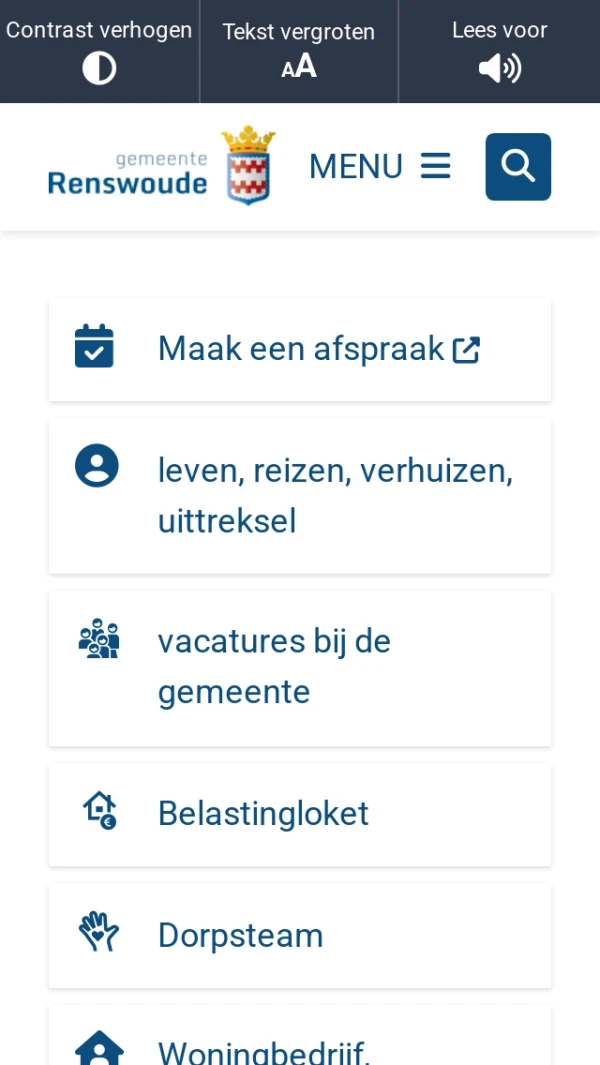
Task: Open leven, reizen, verhuizen, uittreksel
Action: point(300,495)
